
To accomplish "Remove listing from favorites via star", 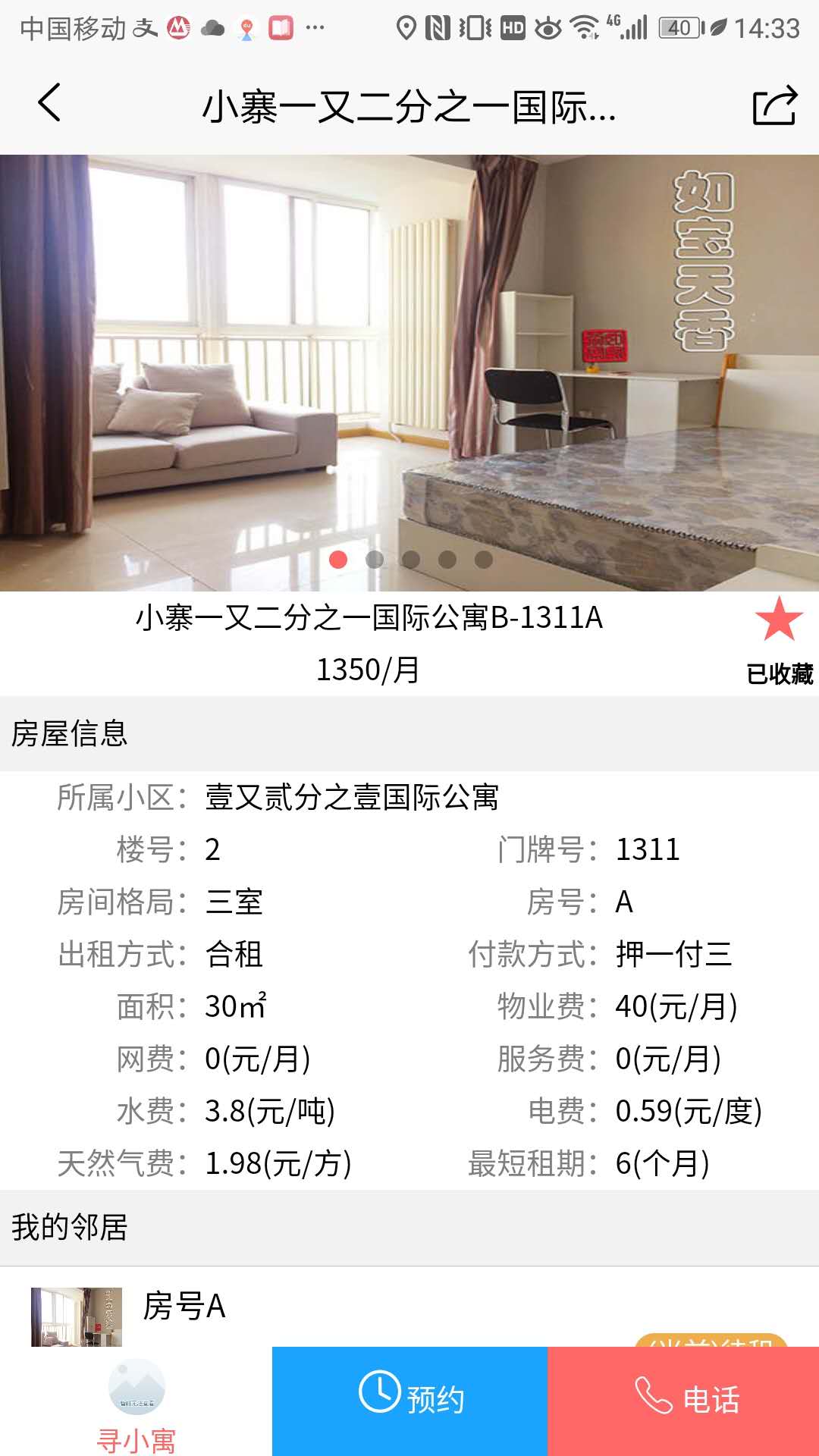I will [779, 620].
